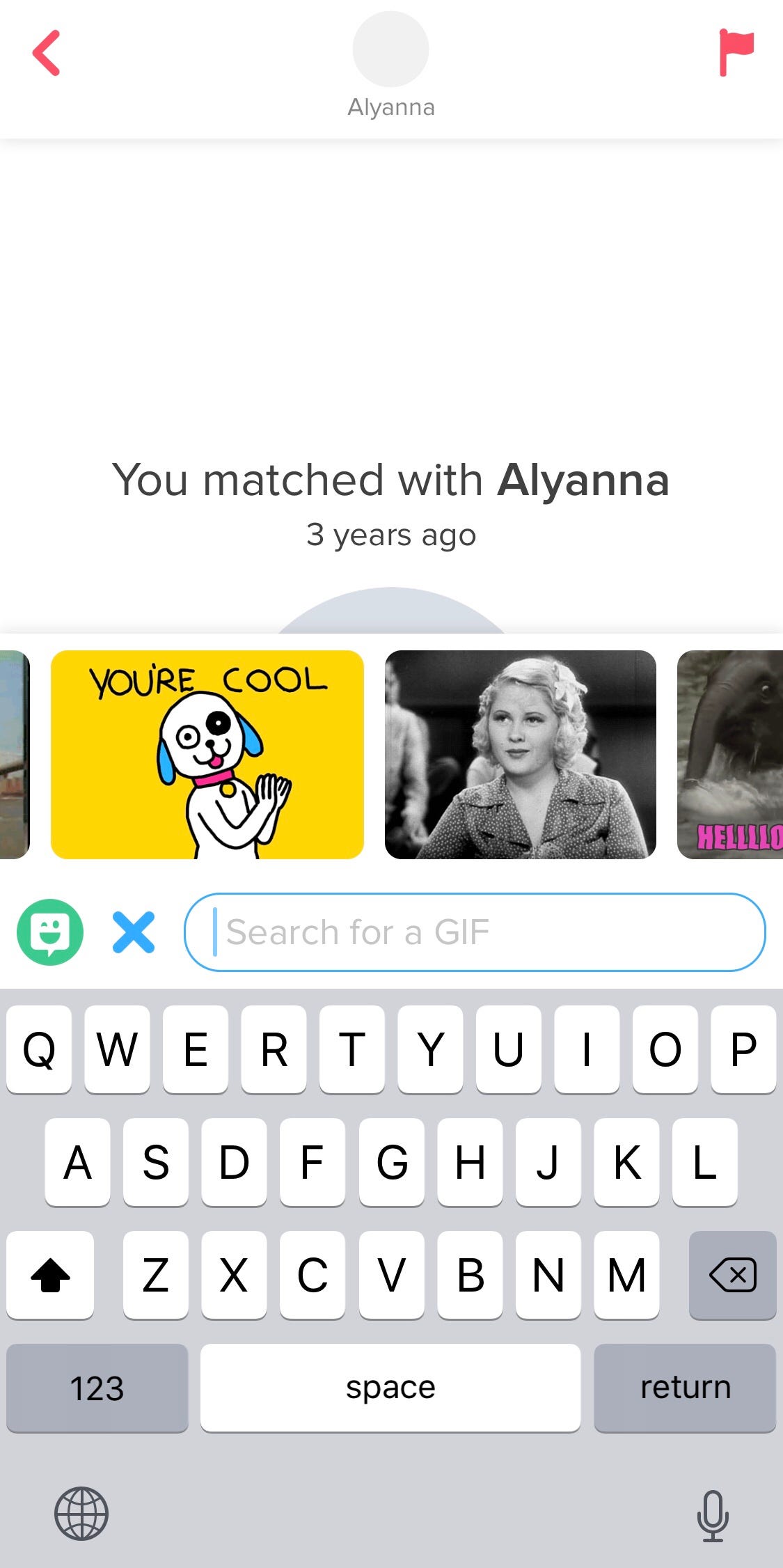
Task: Change keyboard language via globe icon
Action: tap(81, 1514)
